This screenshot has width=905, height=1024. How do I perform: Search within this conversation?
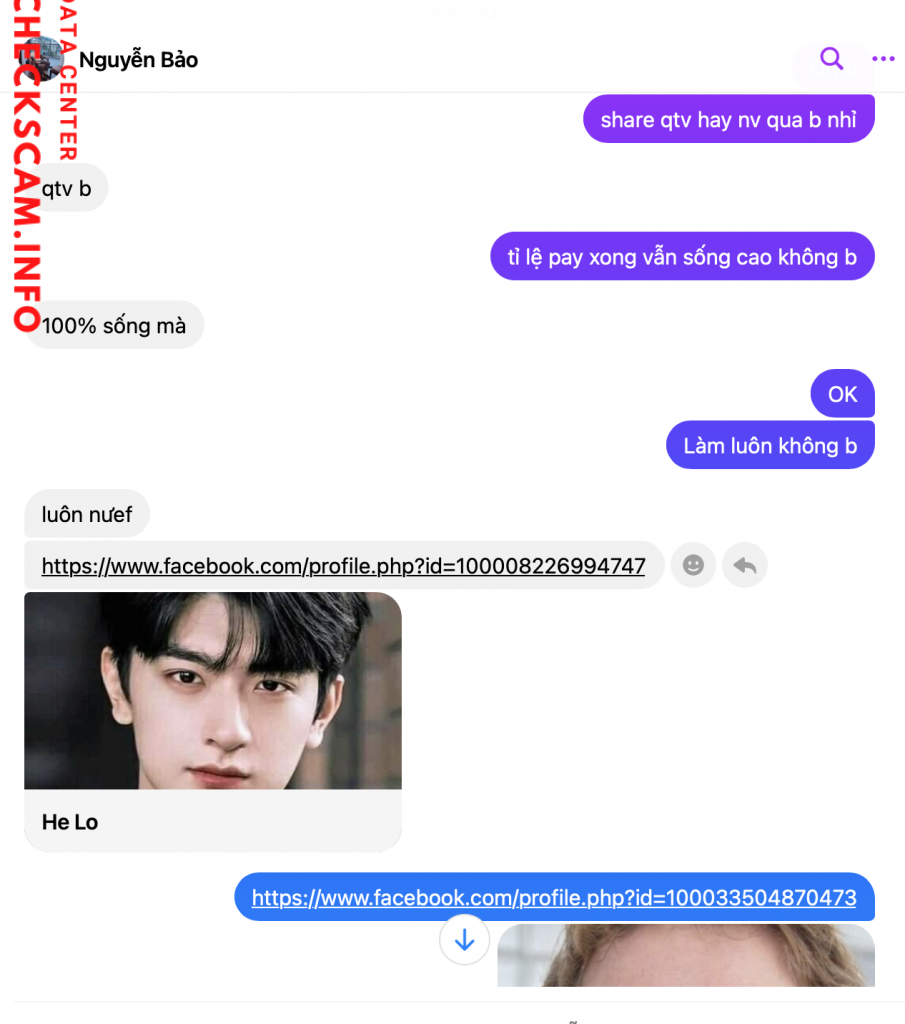click(831, 59)
